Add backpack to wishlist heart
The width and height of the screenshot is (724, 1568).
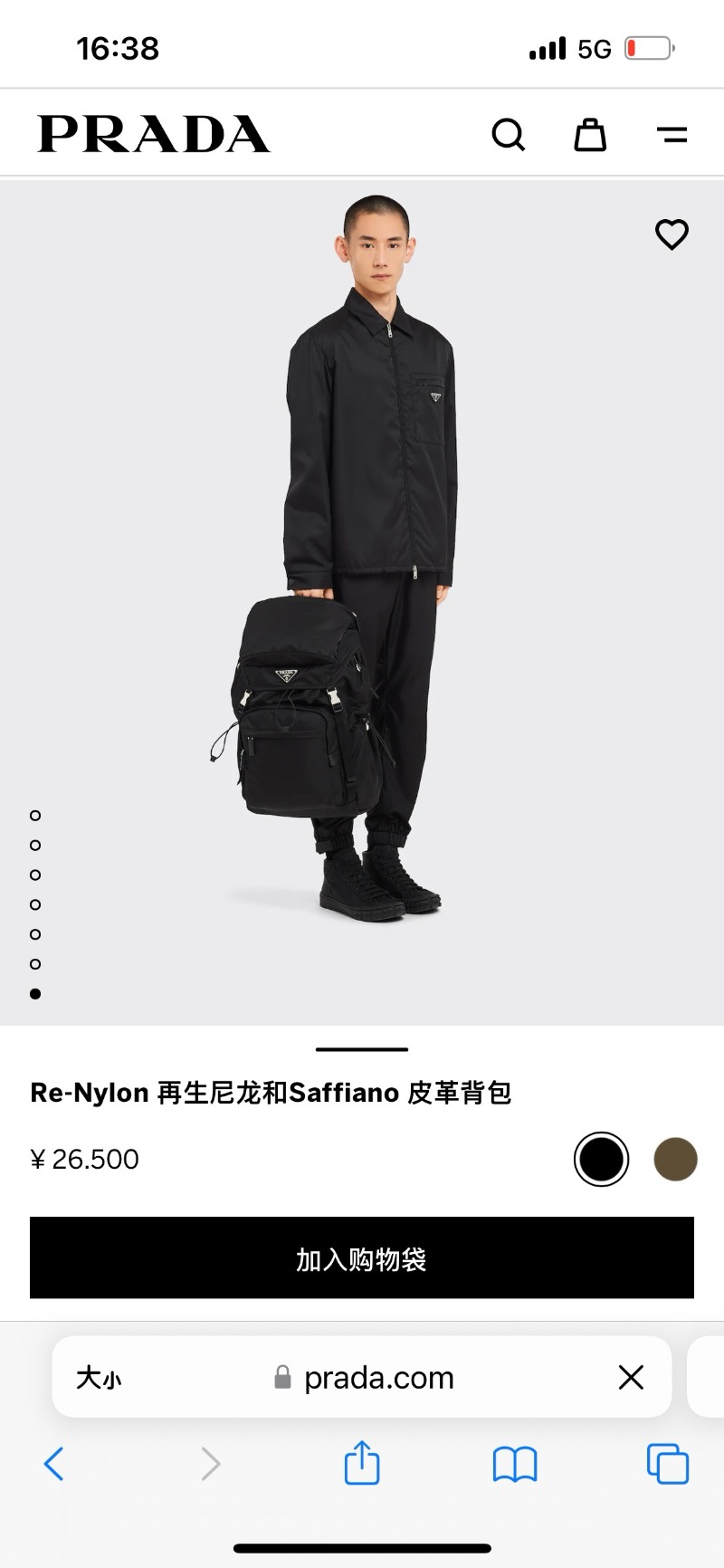tap(672, 234)
